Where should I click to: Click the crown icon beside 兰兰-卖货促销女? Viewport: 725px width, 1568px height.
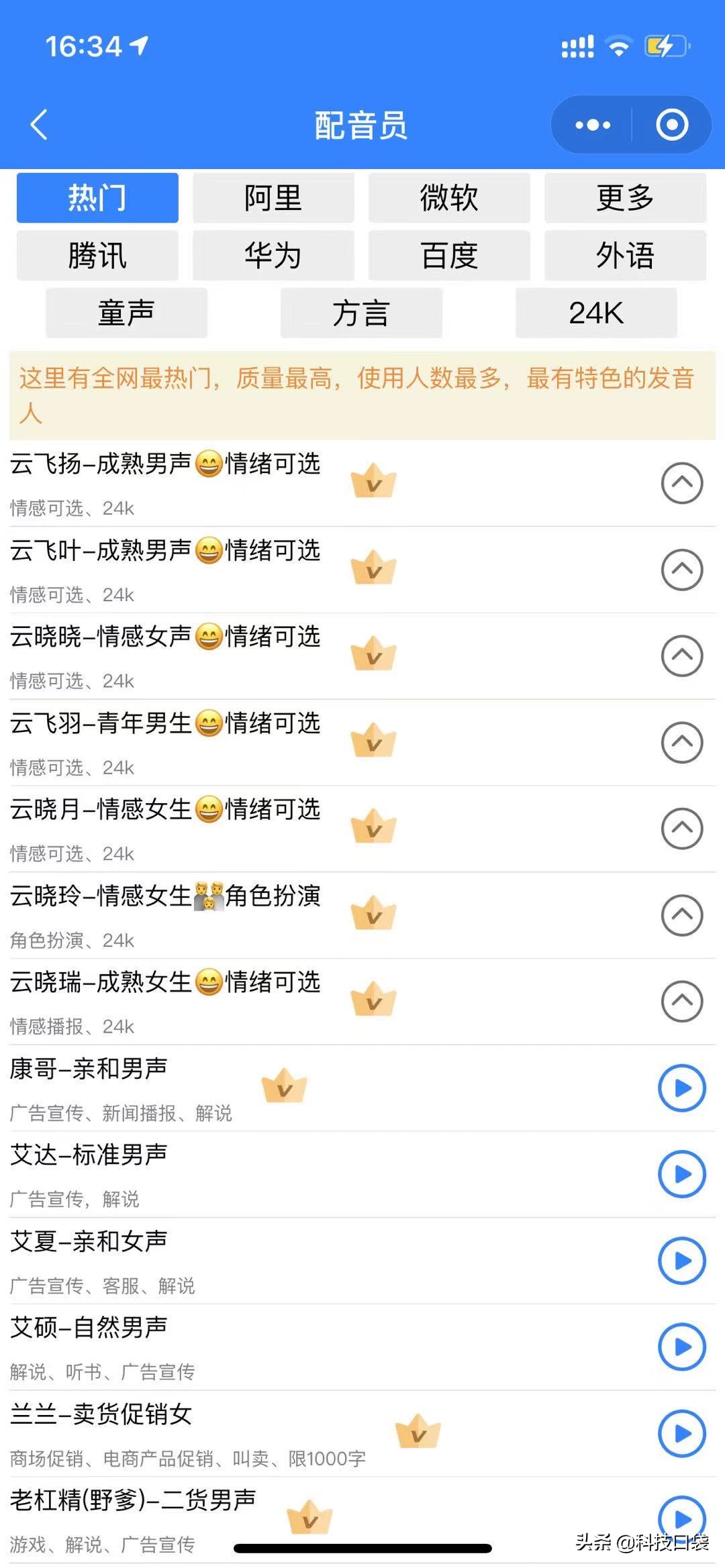coord(417,1430)
